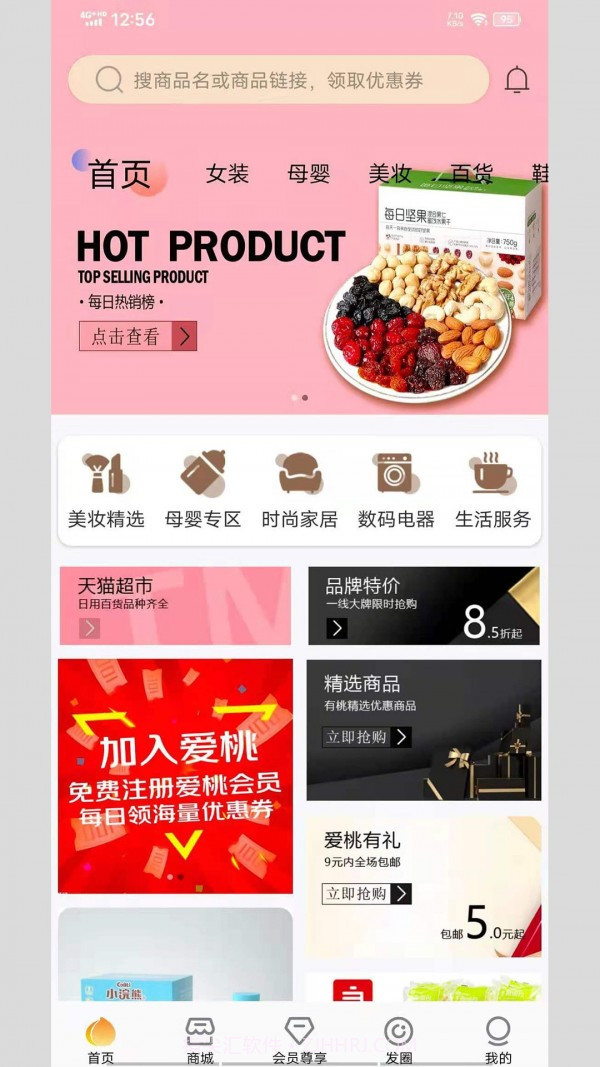600x1067 pixels.
Task: Open the 美妆精选 category
Action: pos(106,490)
